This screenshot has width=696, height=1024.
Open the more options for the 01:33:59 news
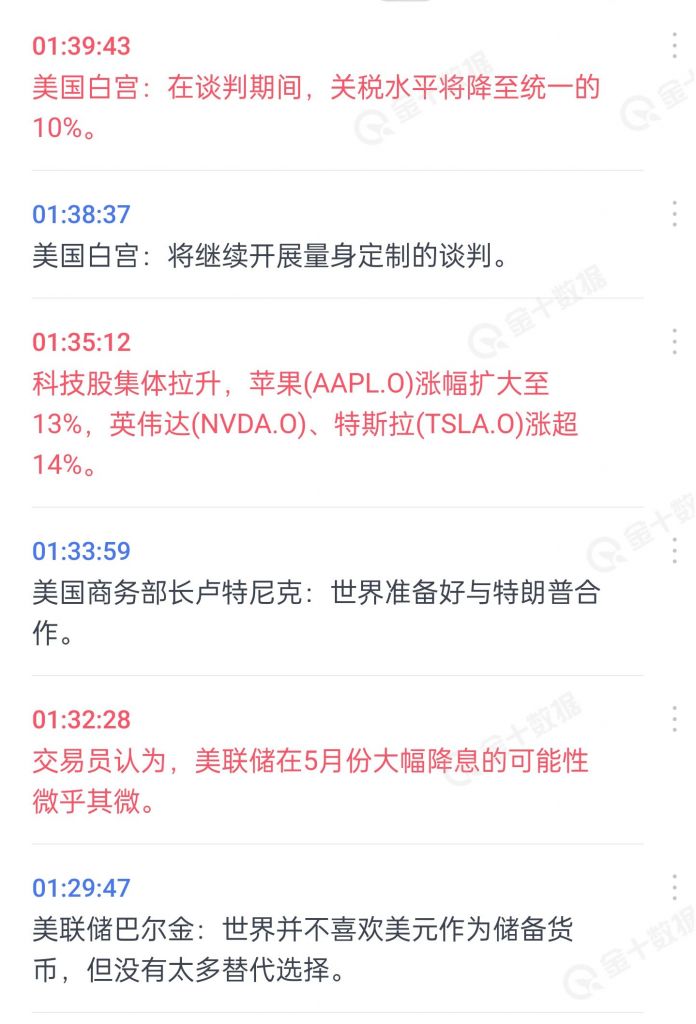pos(676,550)
